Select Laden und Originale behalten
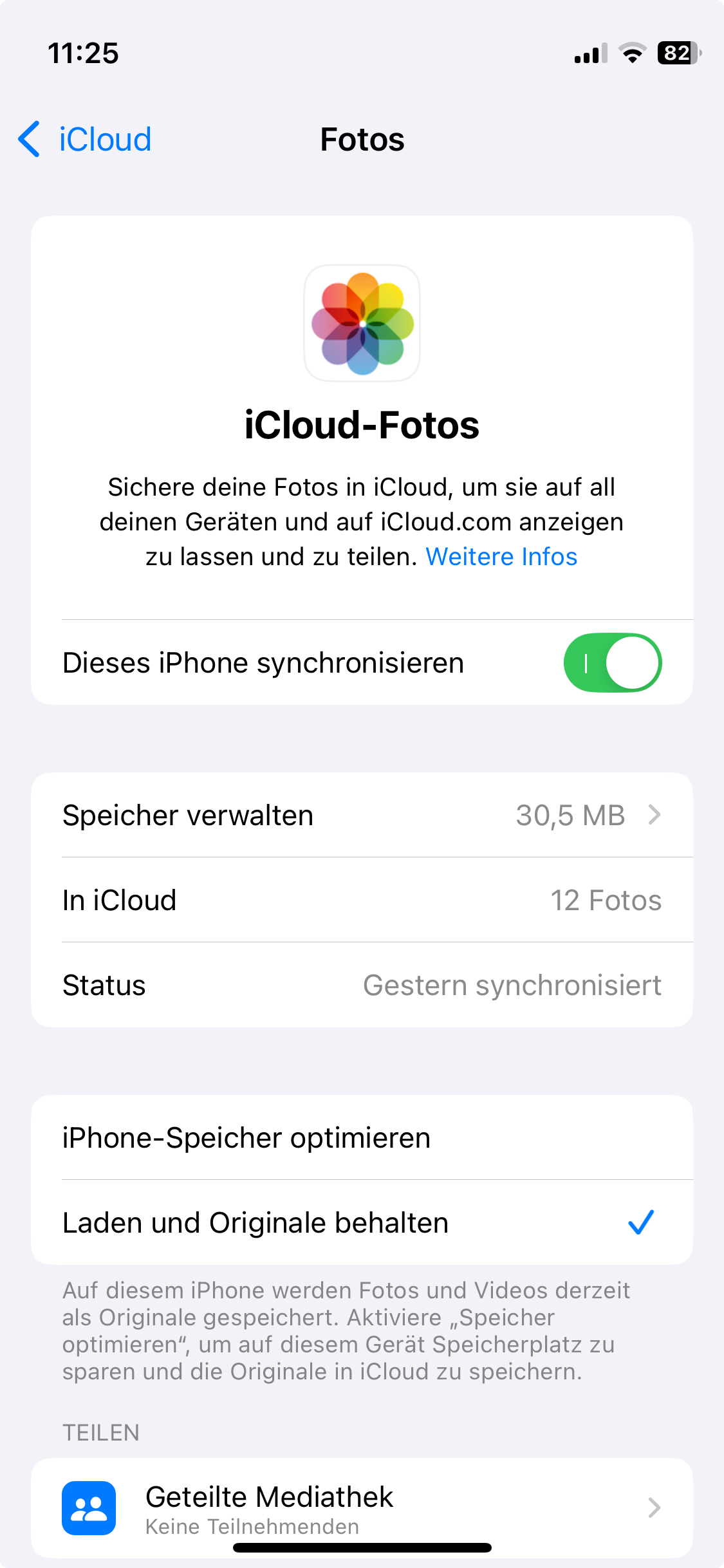724x1568 pixels. coord(362,1222)
